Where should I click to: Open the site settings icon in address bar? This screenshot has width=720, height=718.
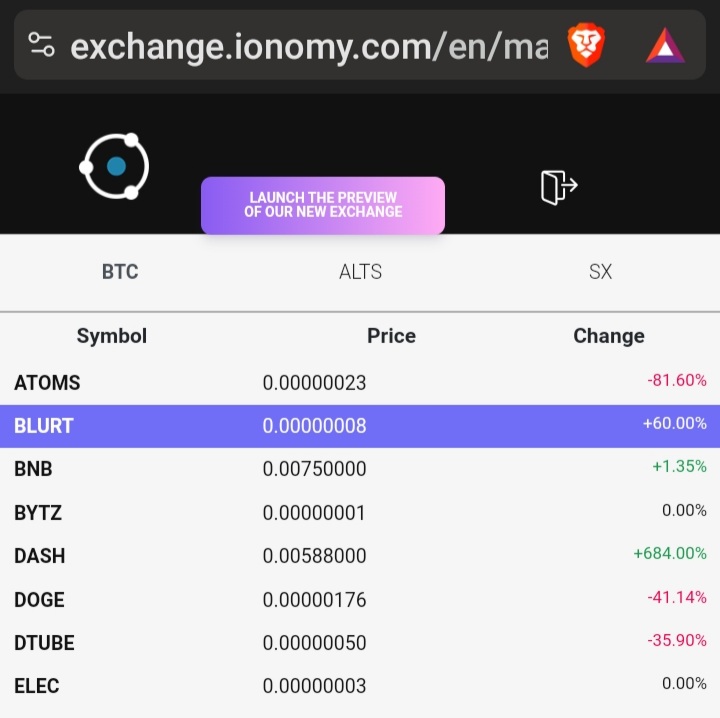pyautogui.click(x=41, y=46)
